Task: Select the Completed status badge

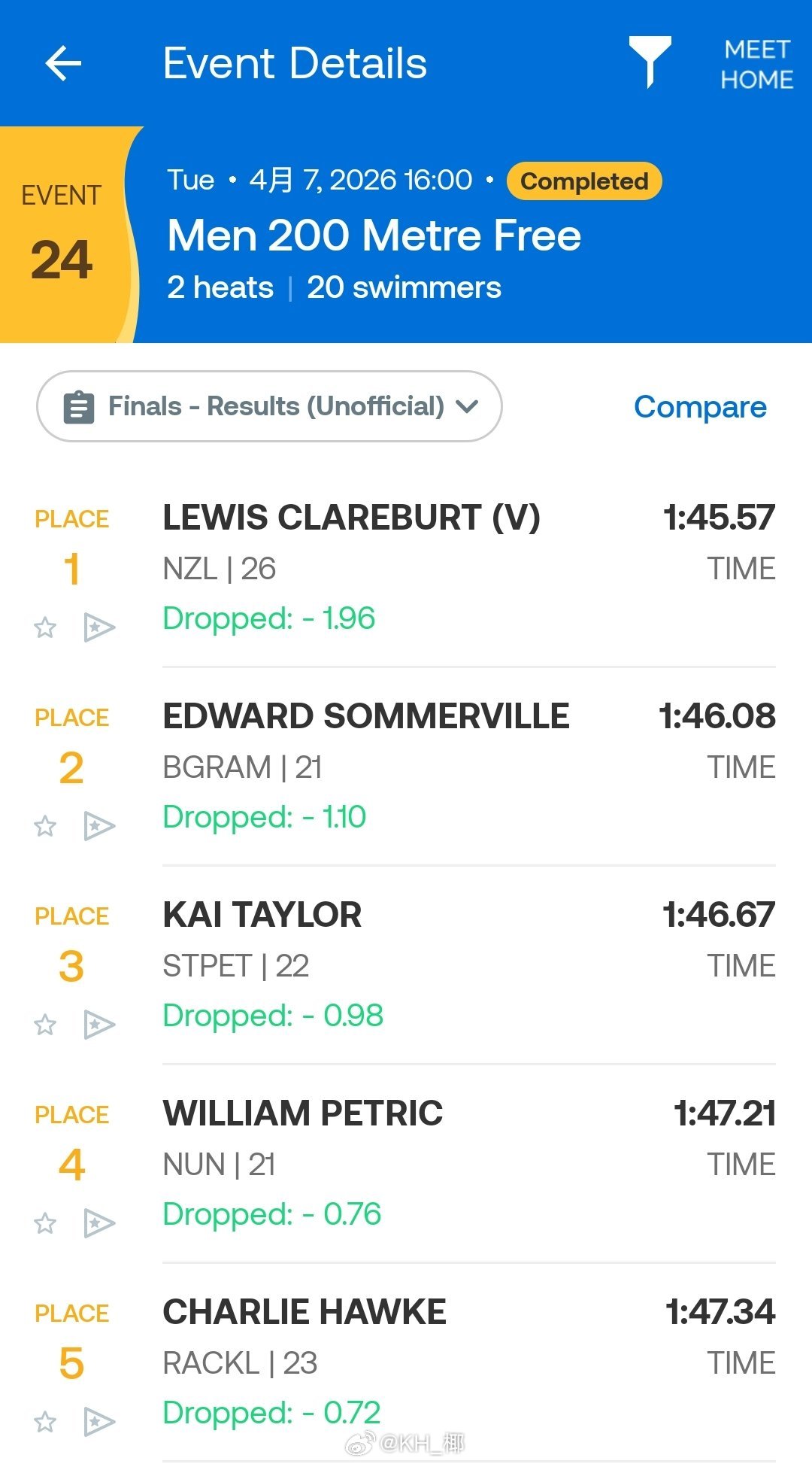Action: [585, 181]
